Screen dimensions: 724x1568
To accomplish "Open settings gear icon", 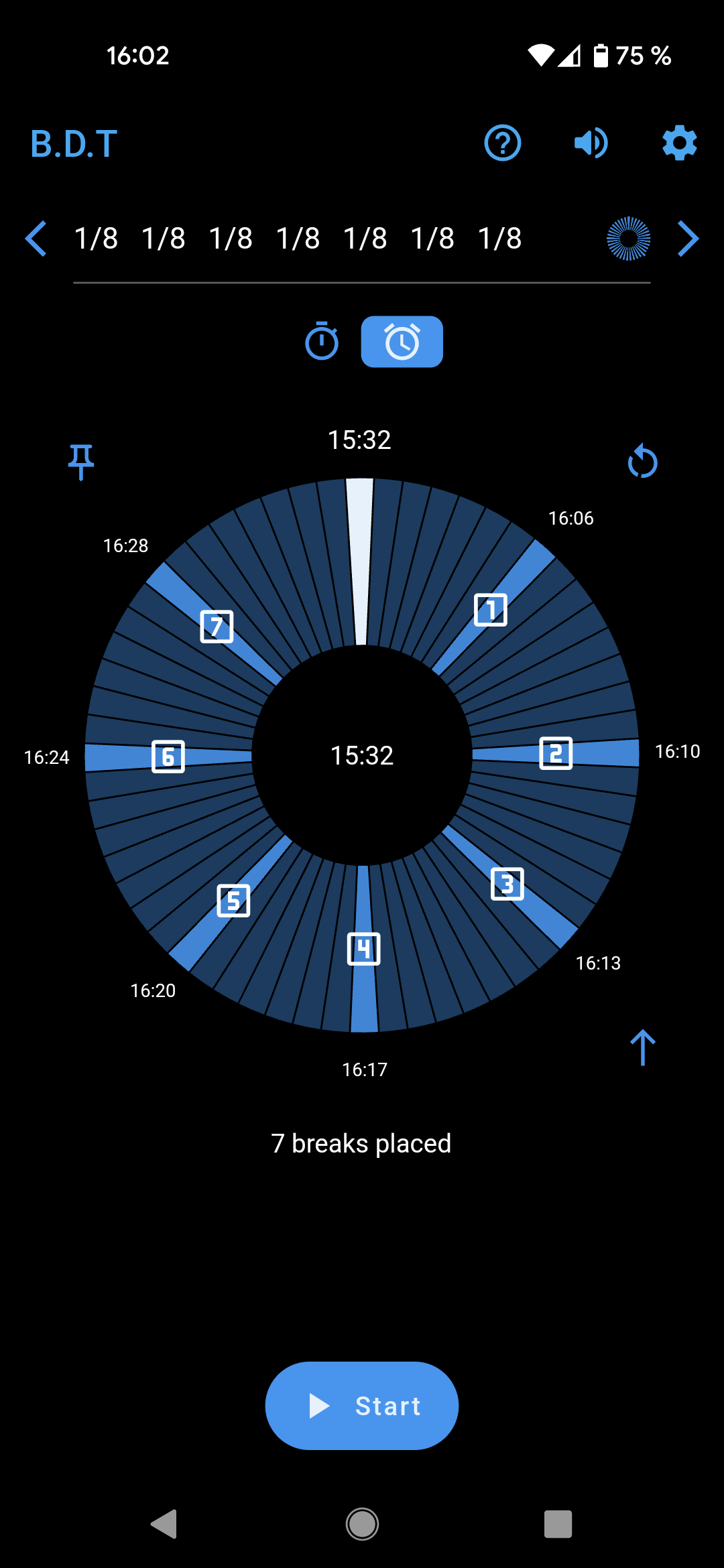I will [679, 143].
